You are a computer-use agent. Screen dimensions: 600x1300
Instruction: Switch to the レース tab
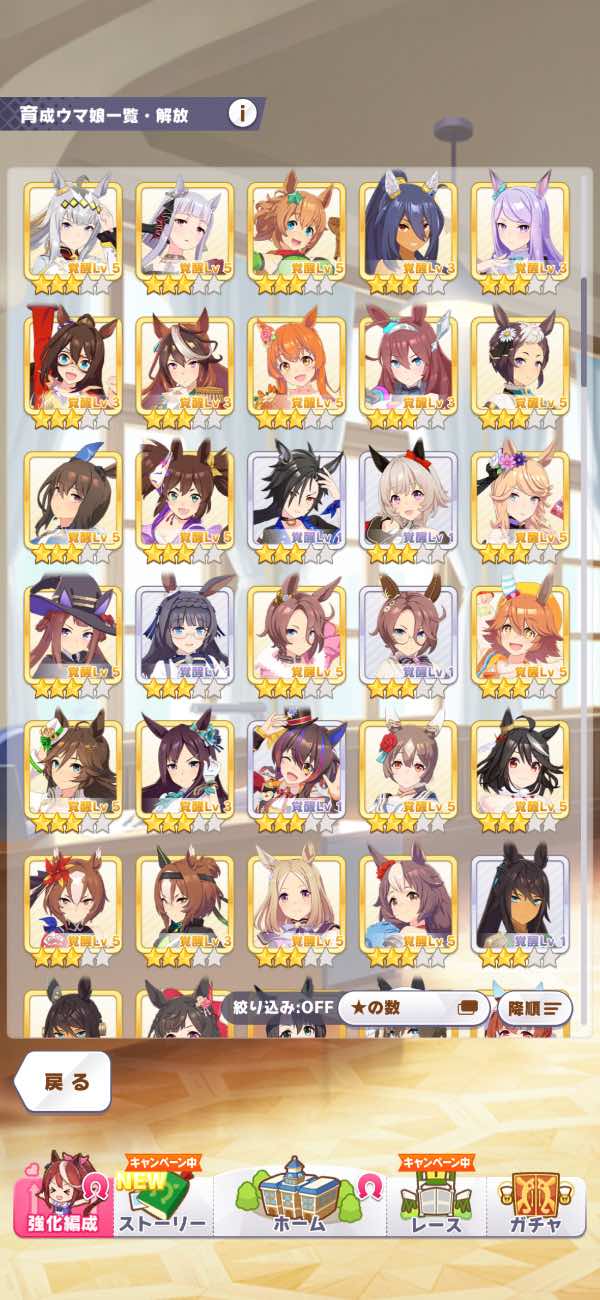tap(436, 1198)
